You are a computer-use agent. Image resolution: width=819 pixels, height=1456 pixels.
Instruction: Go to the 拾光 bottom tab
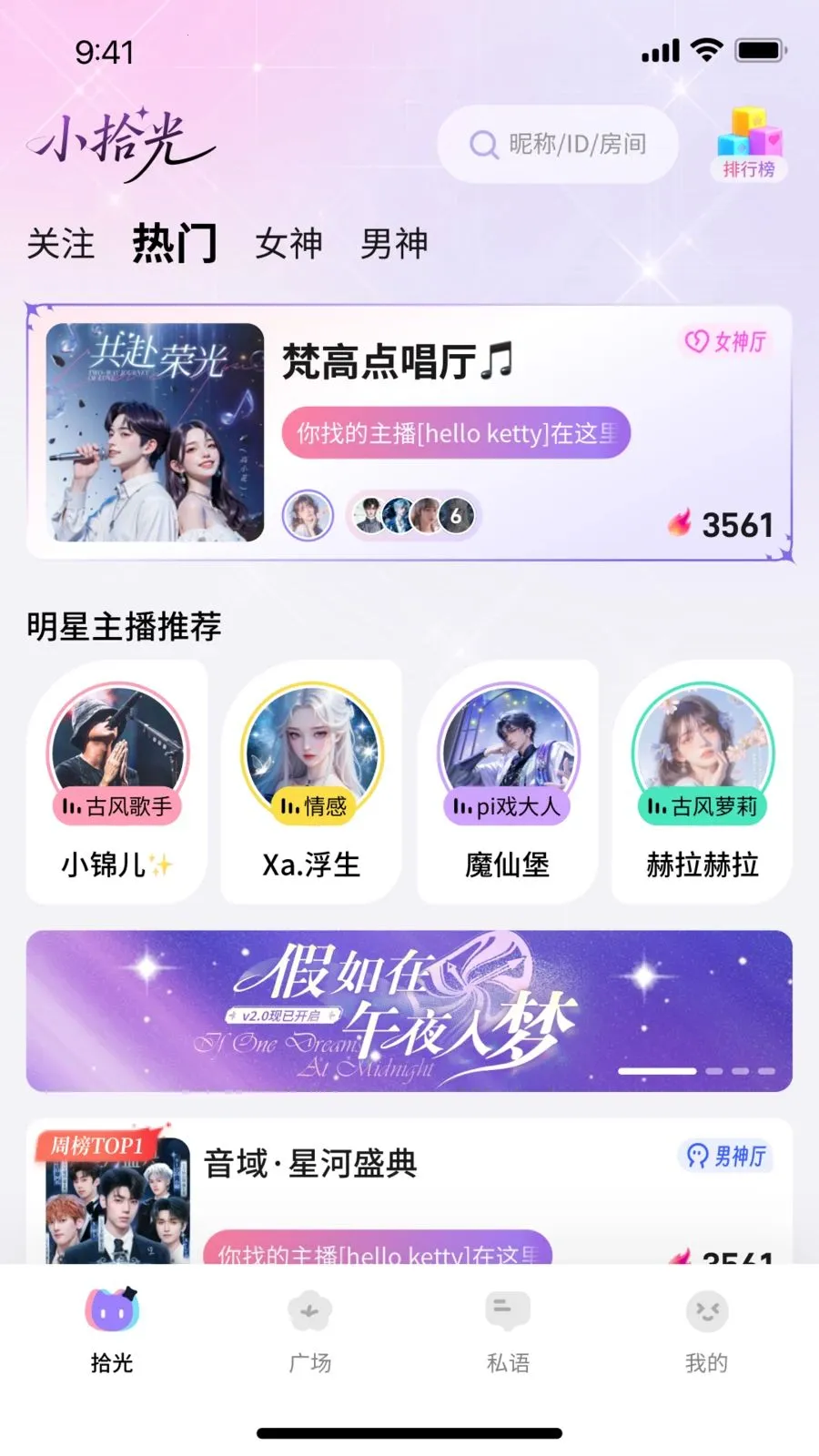pyautogui.click(x=112, y=1329)
